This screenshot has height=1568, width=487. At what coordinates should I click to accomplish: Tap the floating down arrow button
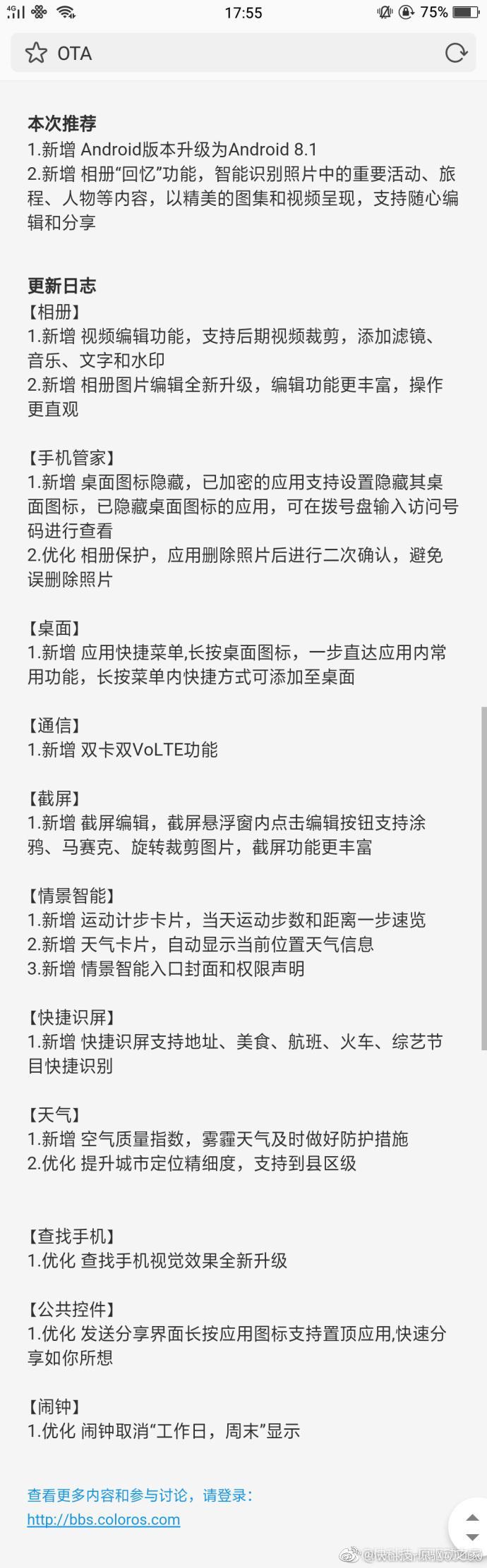[474, 1536]
